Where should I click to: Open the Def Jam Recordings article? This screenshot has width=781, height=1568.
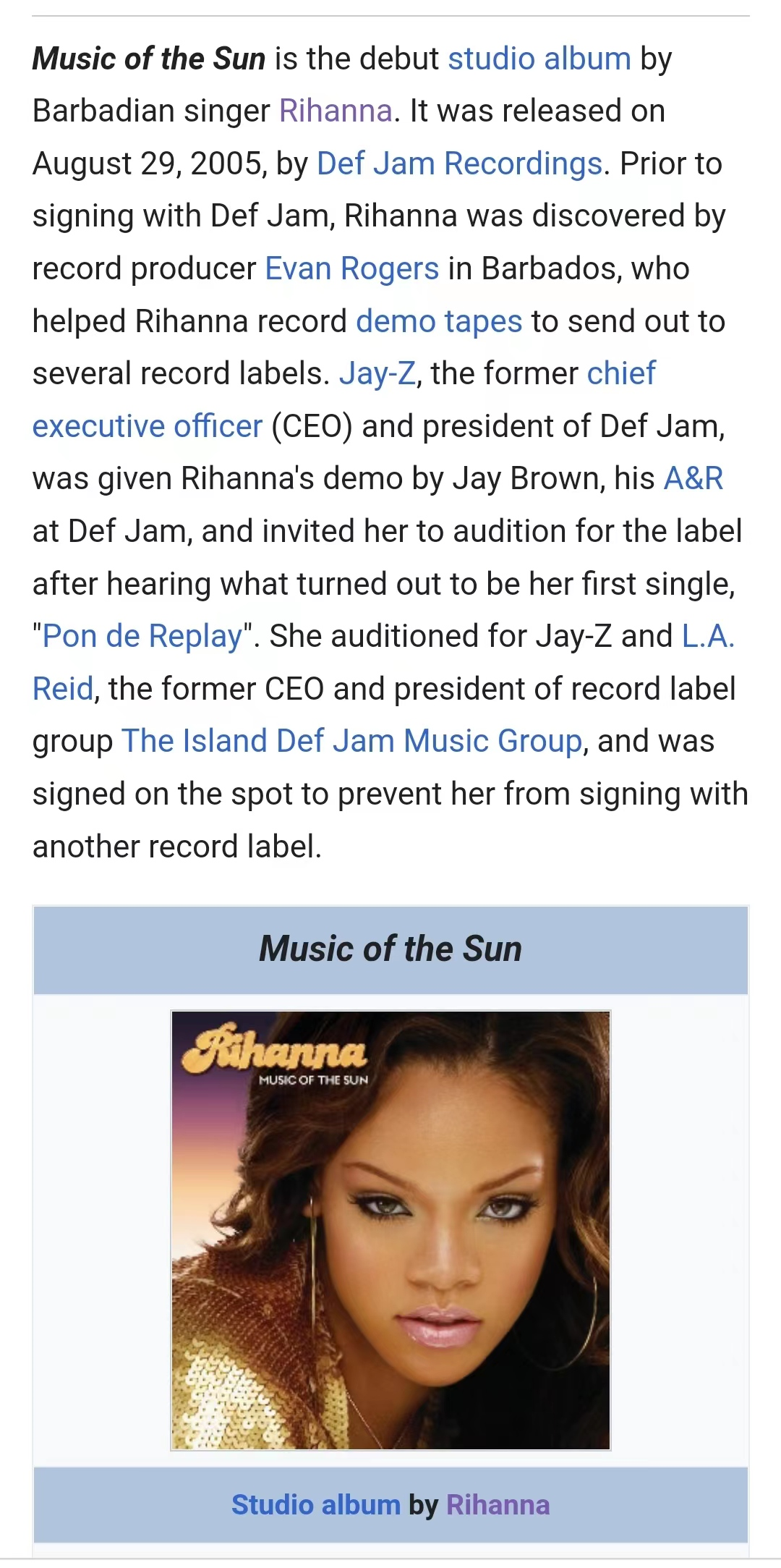pyautogui.click(x=459, y=164)
